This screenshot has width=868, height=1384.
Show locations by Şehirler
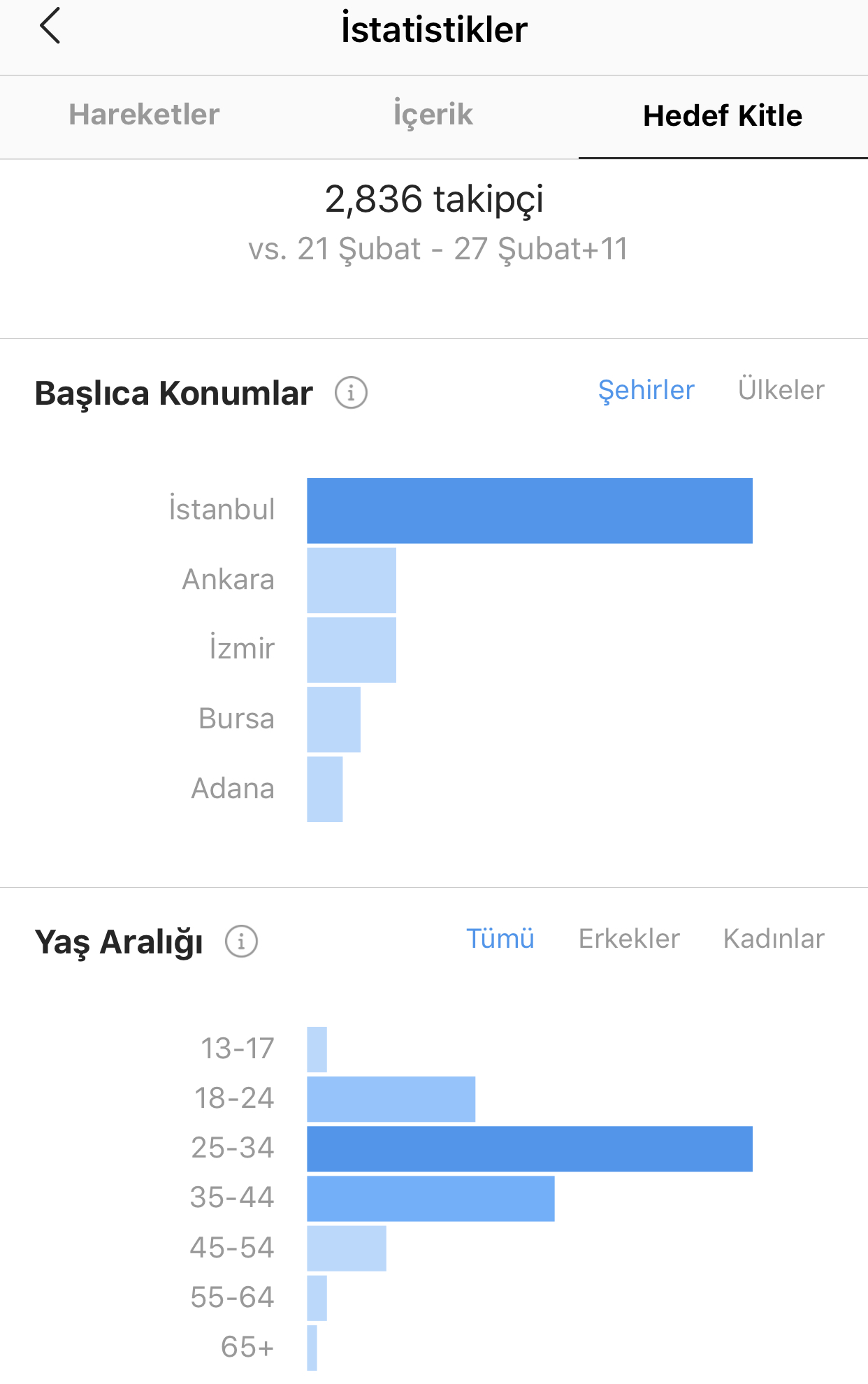tap(646, 391)
